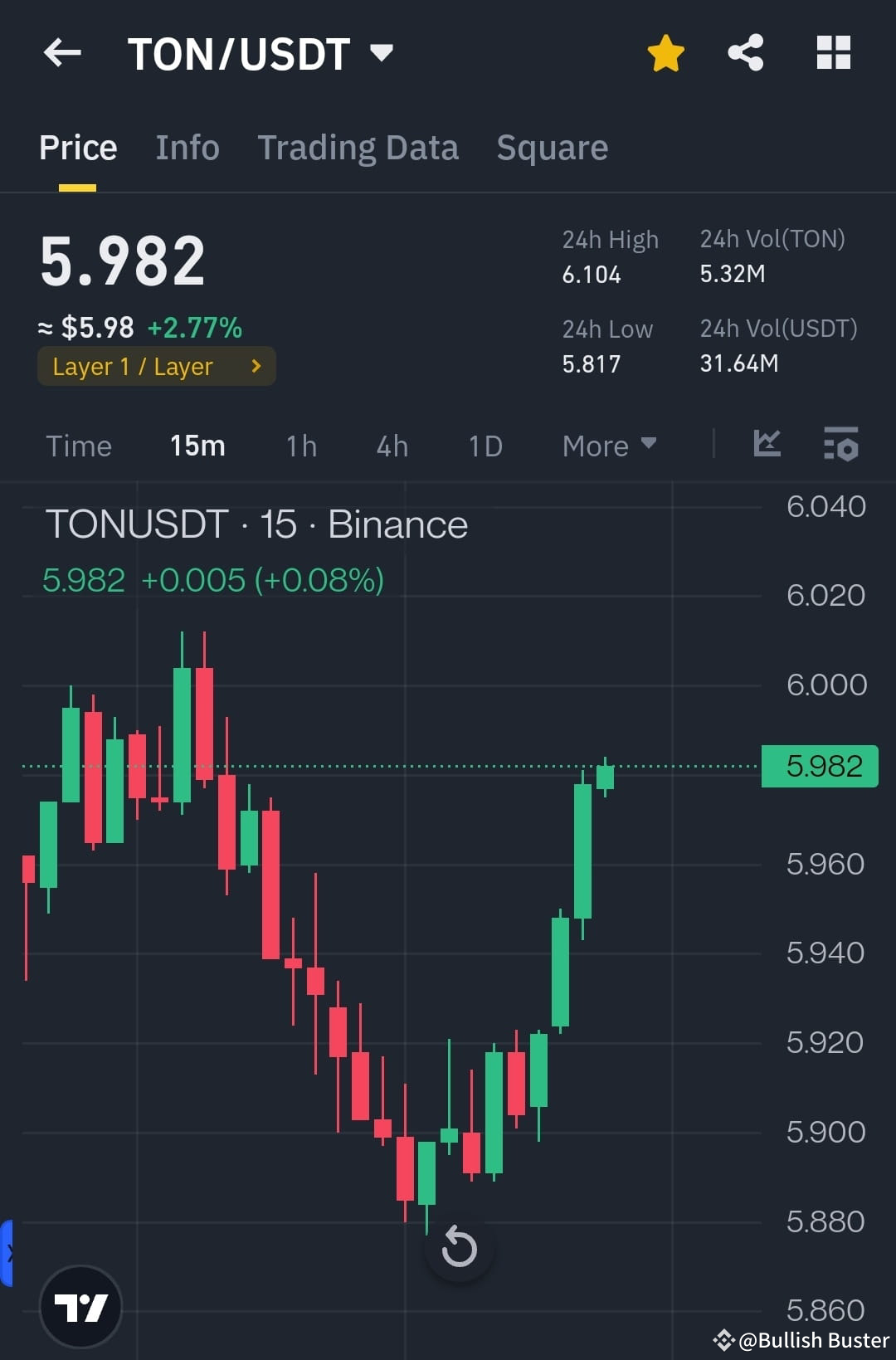The height and width of the screenshot is (1360, 896).
Task: Select the Time interval option
Action: 79,446
